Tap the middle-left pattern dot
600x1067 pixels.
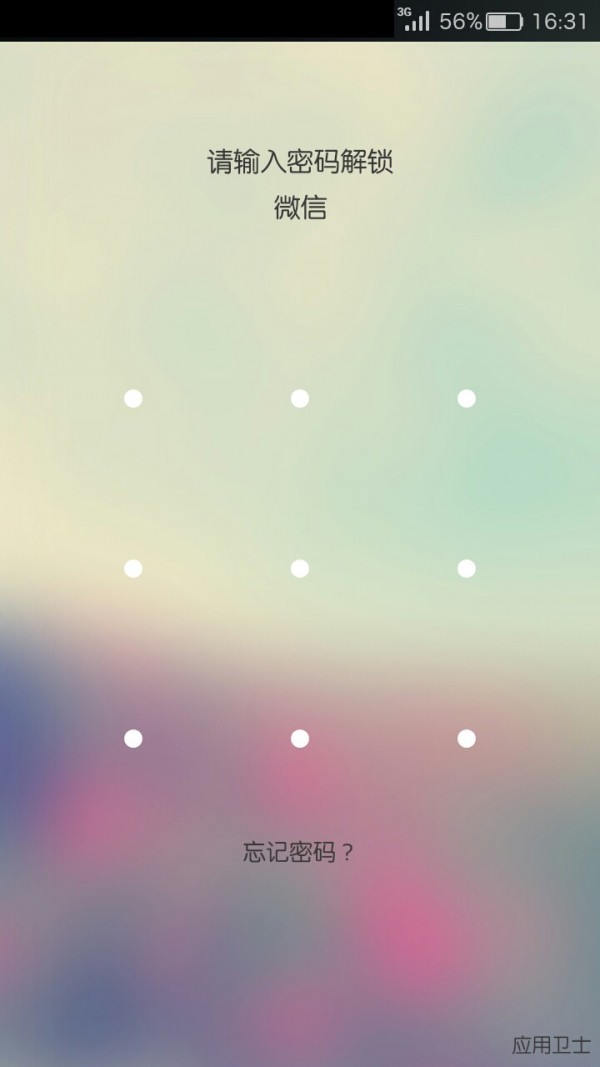coord(133,569)
